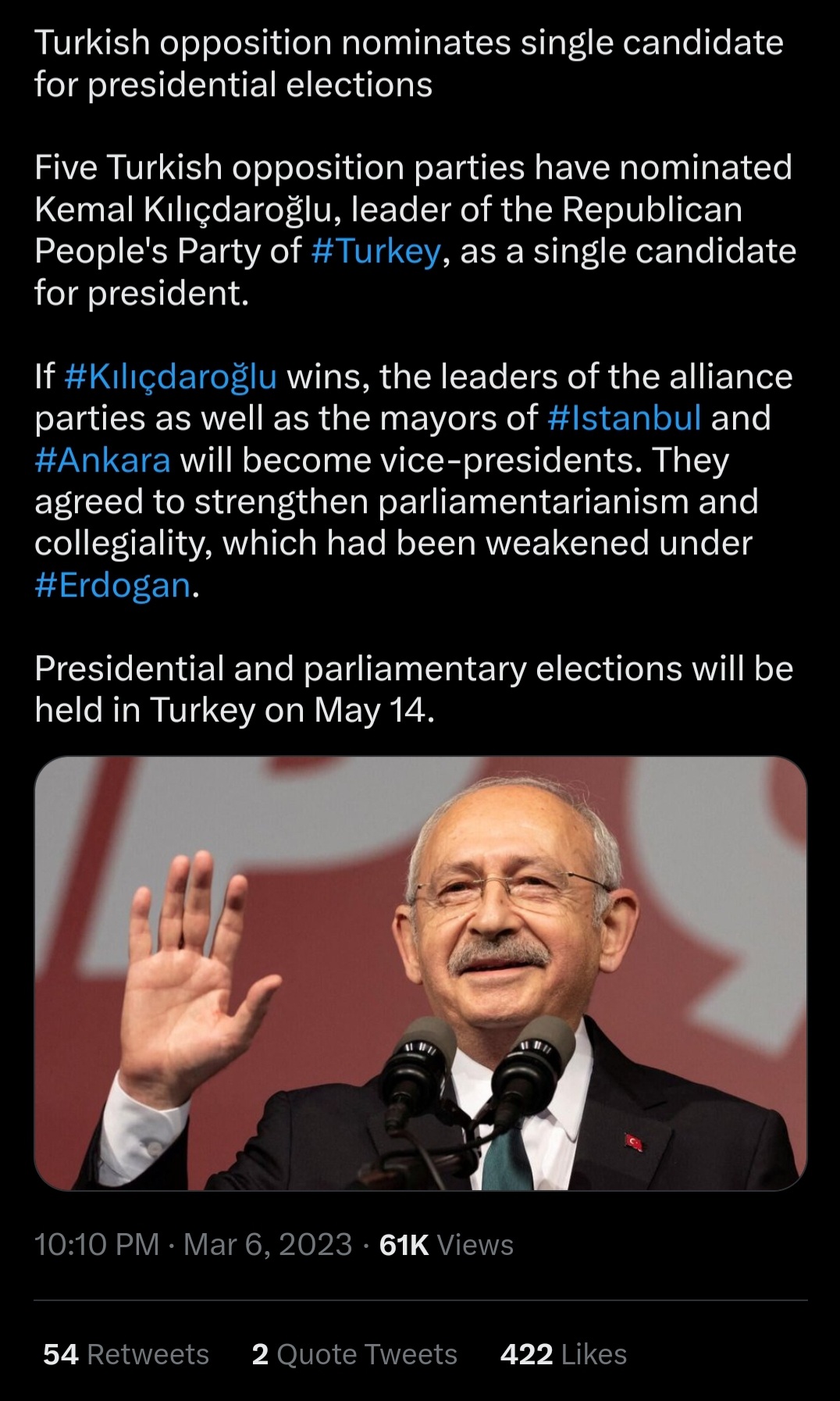This screenshot has width=840, height=1401.
Task: Open the #Turkey hashtag
Action: tap(376, 252)
